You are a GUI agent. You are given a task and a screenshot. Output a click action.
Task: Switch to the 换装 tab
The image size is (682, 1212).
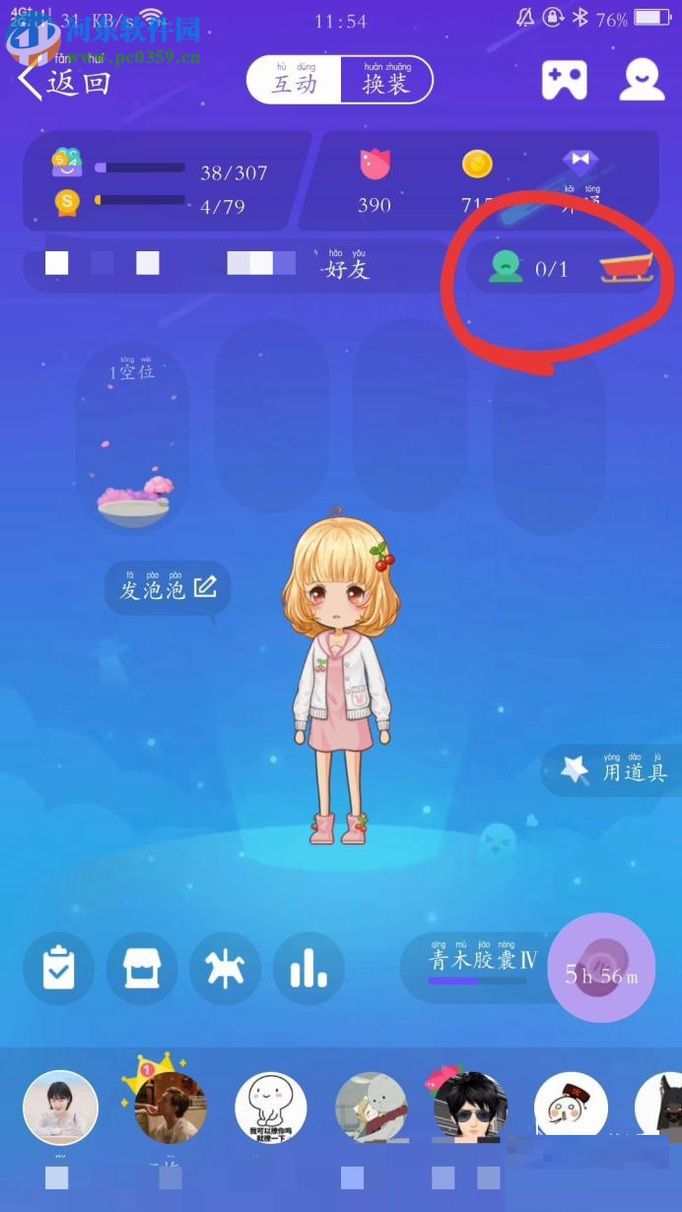(x=385, y=81)
